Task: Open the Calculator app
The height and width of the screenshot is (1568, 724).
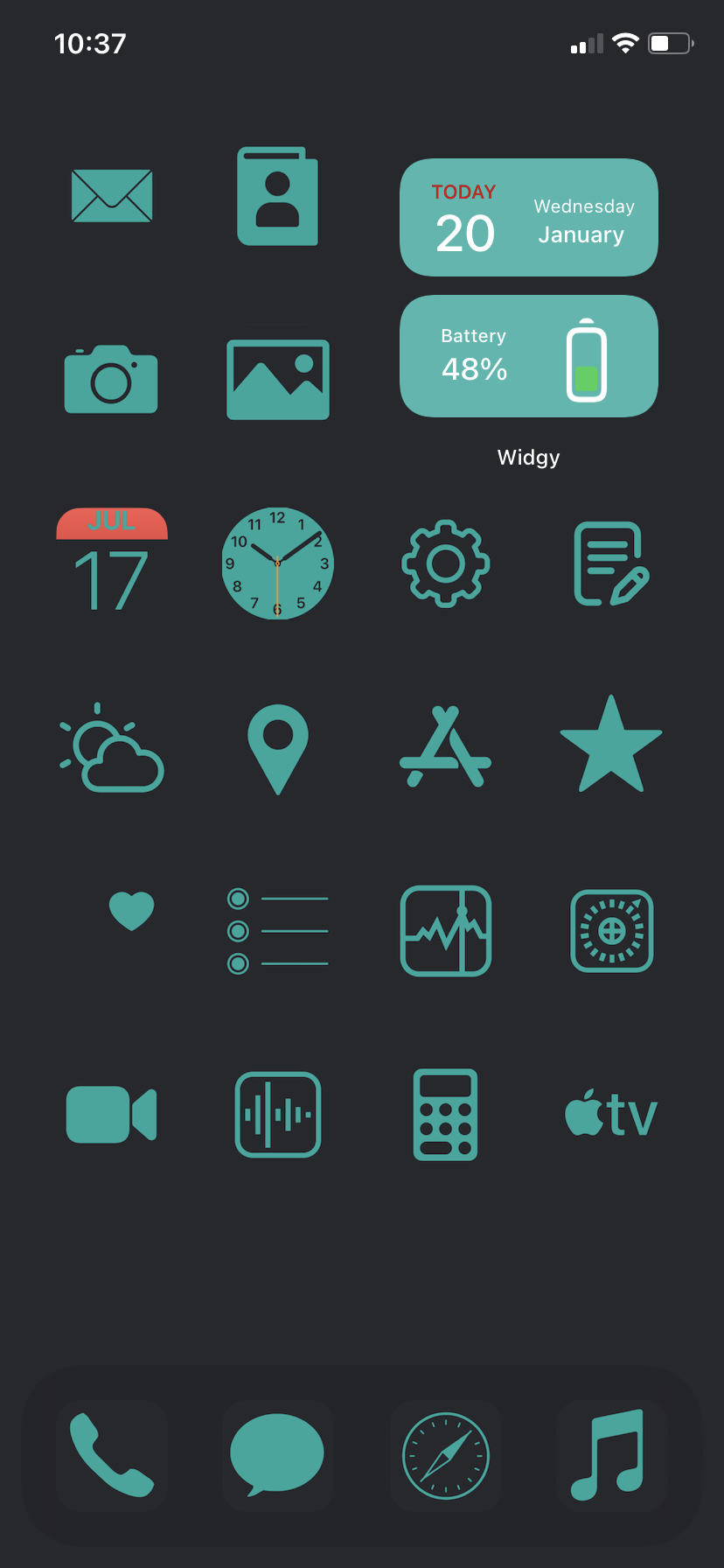Action: 445,1115
